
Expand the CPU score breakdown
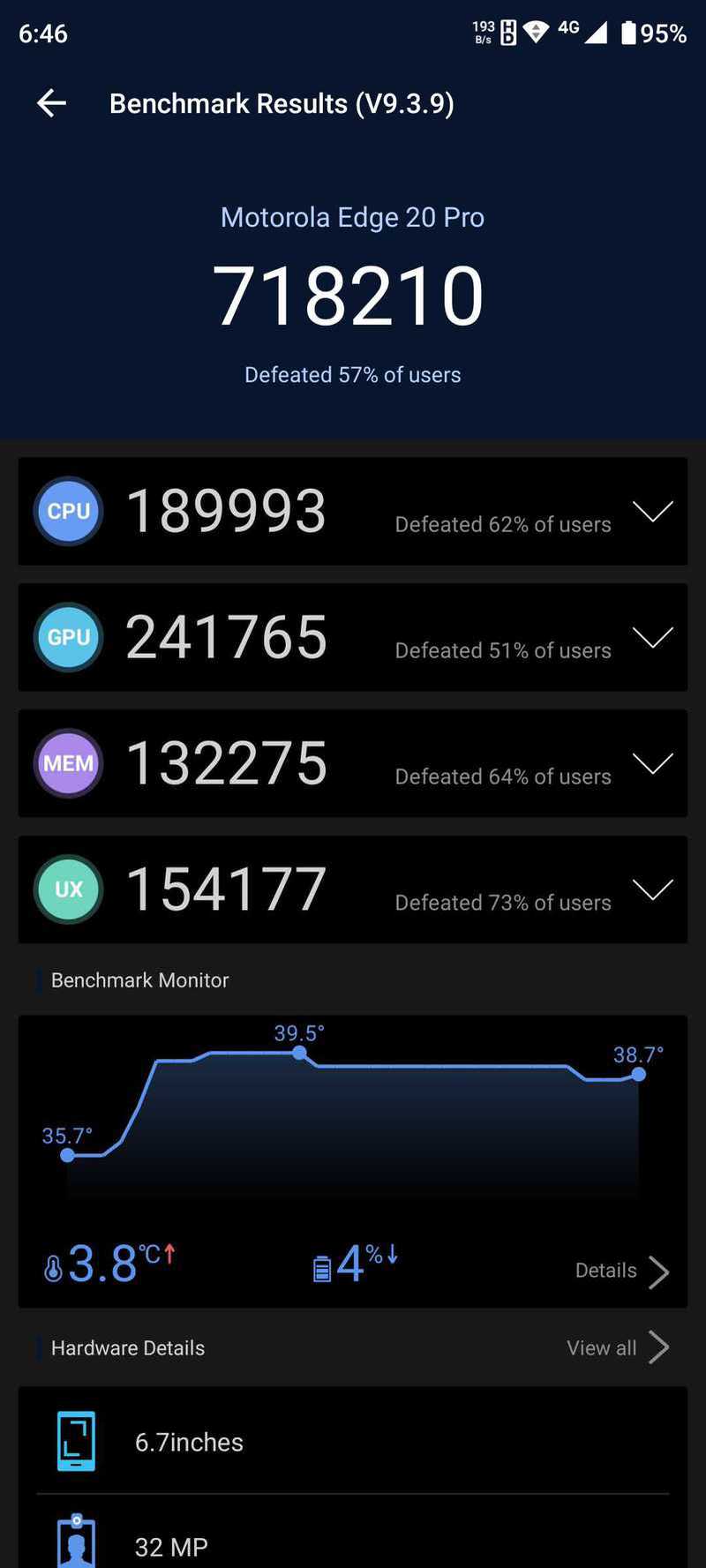coord(652,511)
